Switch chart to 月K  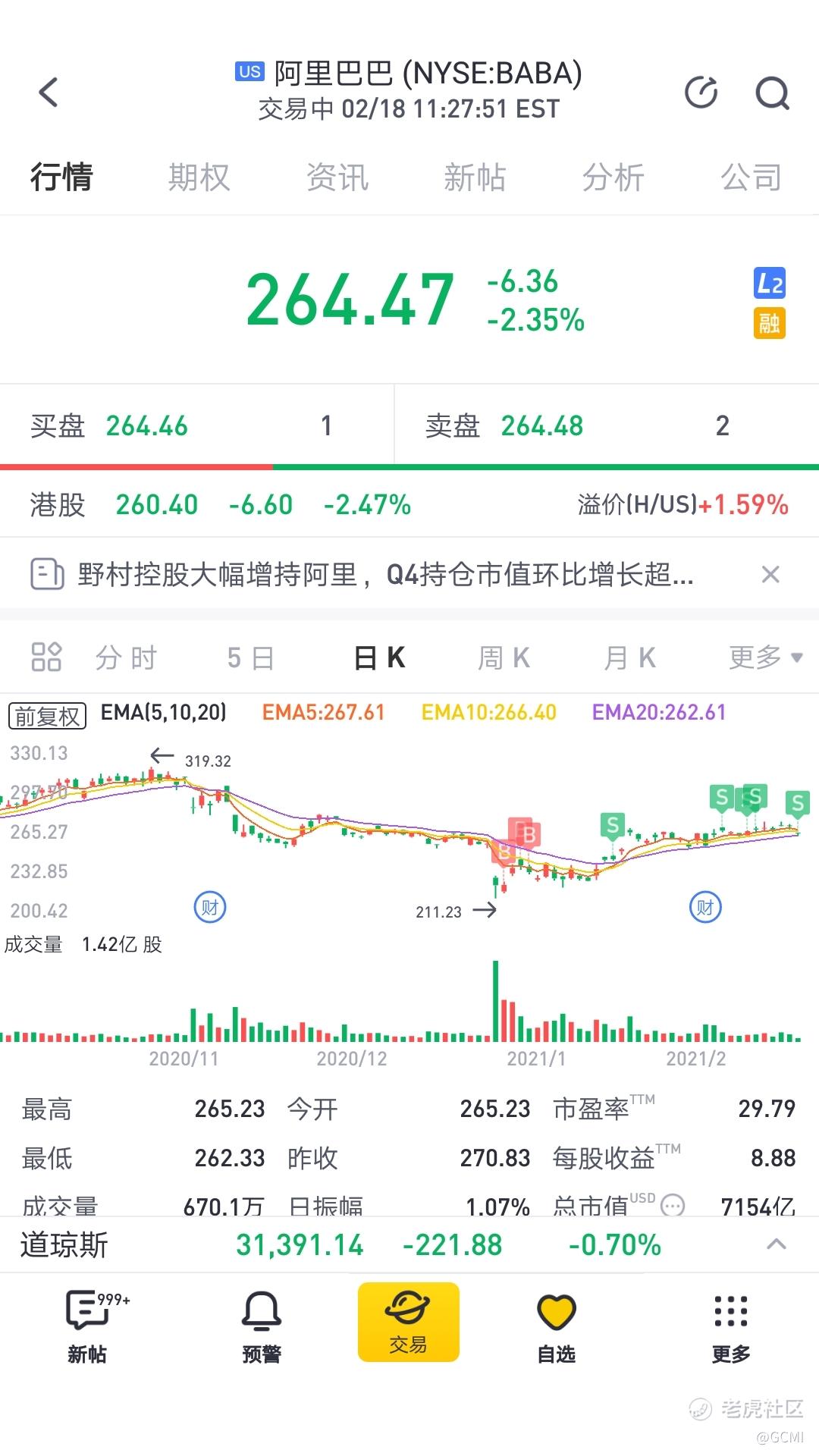629,658
